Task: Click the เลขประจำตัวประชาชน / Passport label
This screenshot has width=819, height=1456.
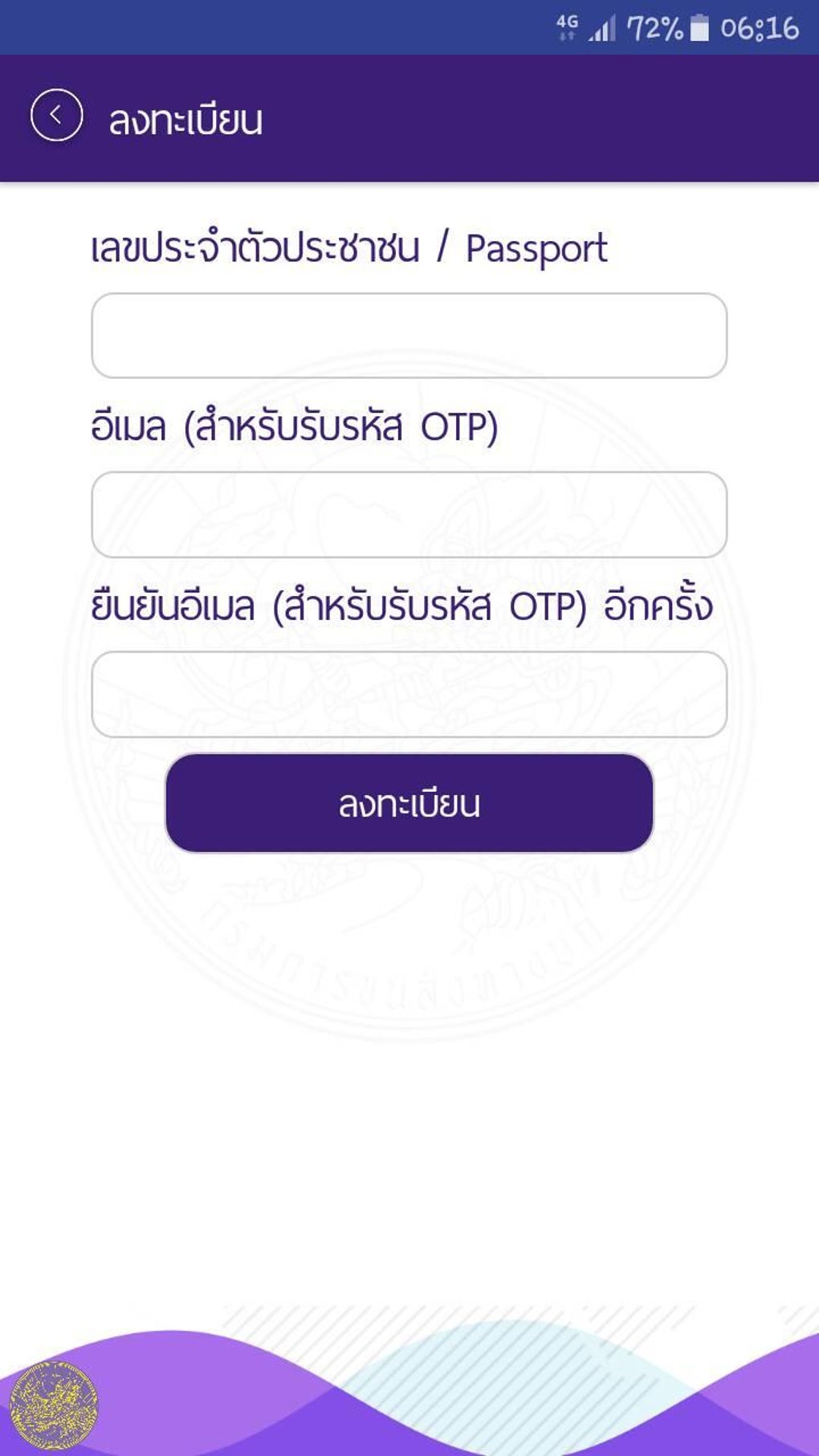Action: tap(349, 247)
